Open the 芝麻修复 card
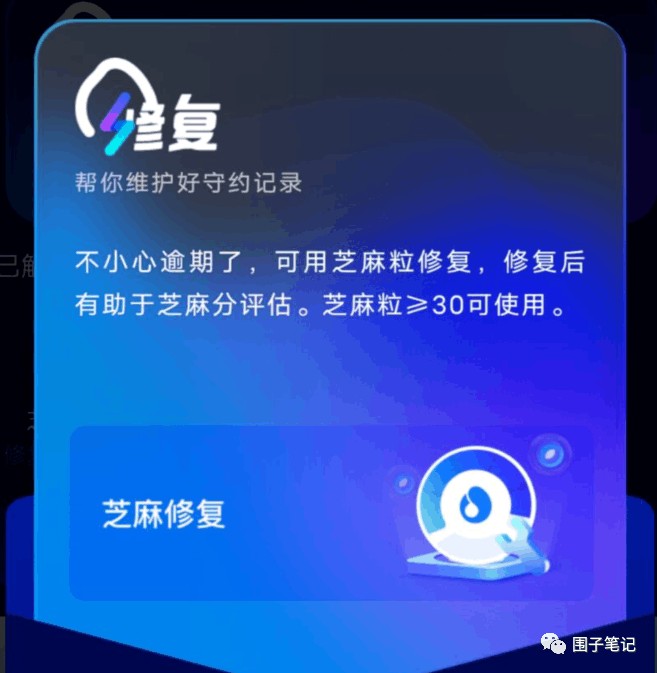This screenshot has height=673, width=657. click(x=330, y=513)
